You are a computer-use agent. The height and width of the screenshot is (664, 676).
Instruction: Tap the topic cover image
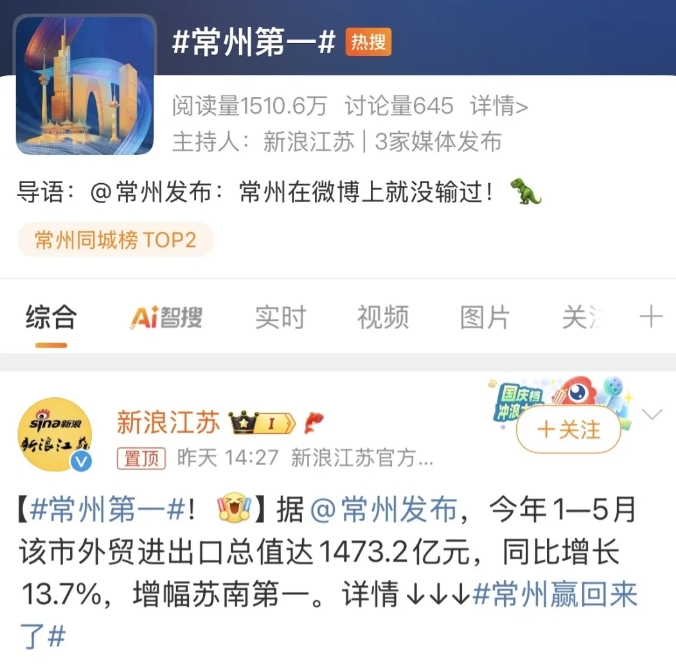(85, 85)
